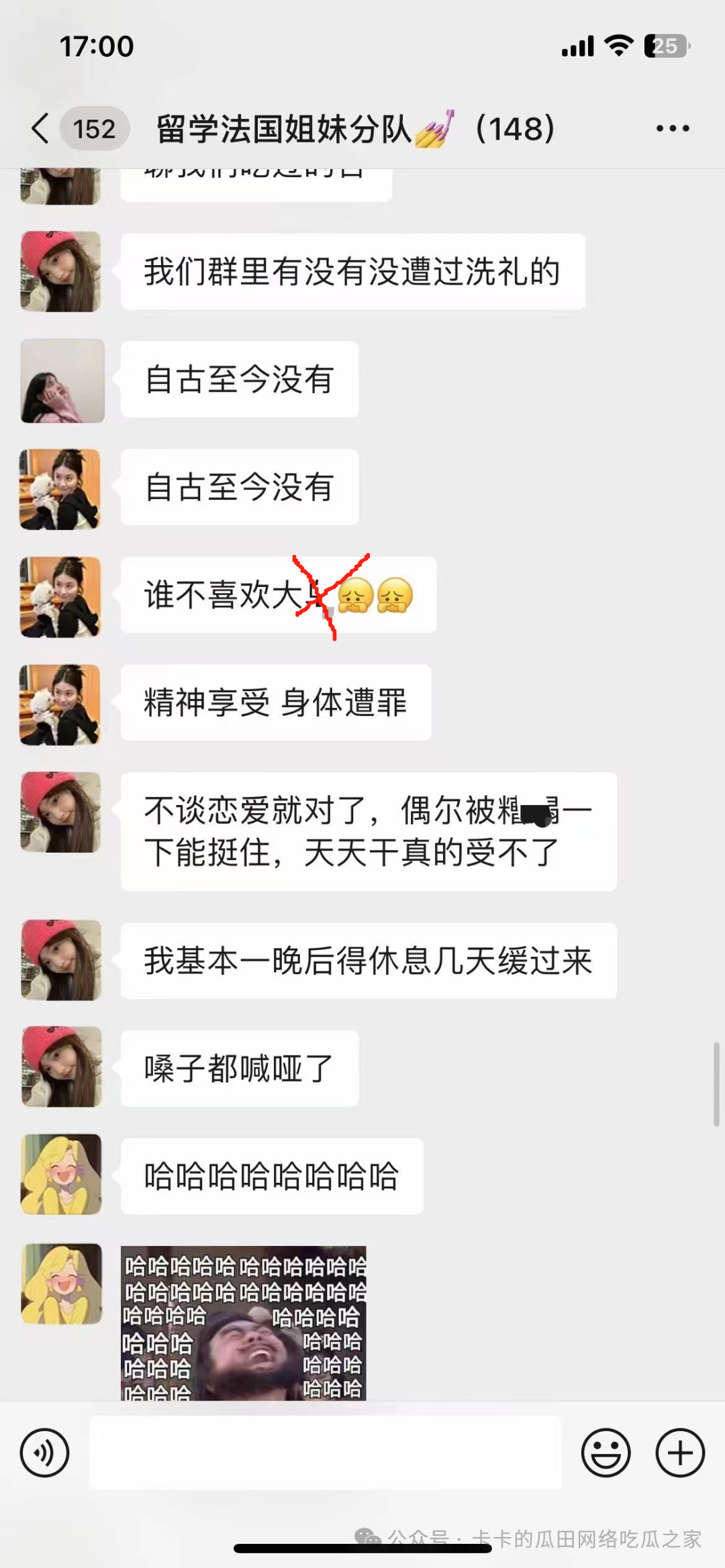Switch to voice message input

[44, 1453]
